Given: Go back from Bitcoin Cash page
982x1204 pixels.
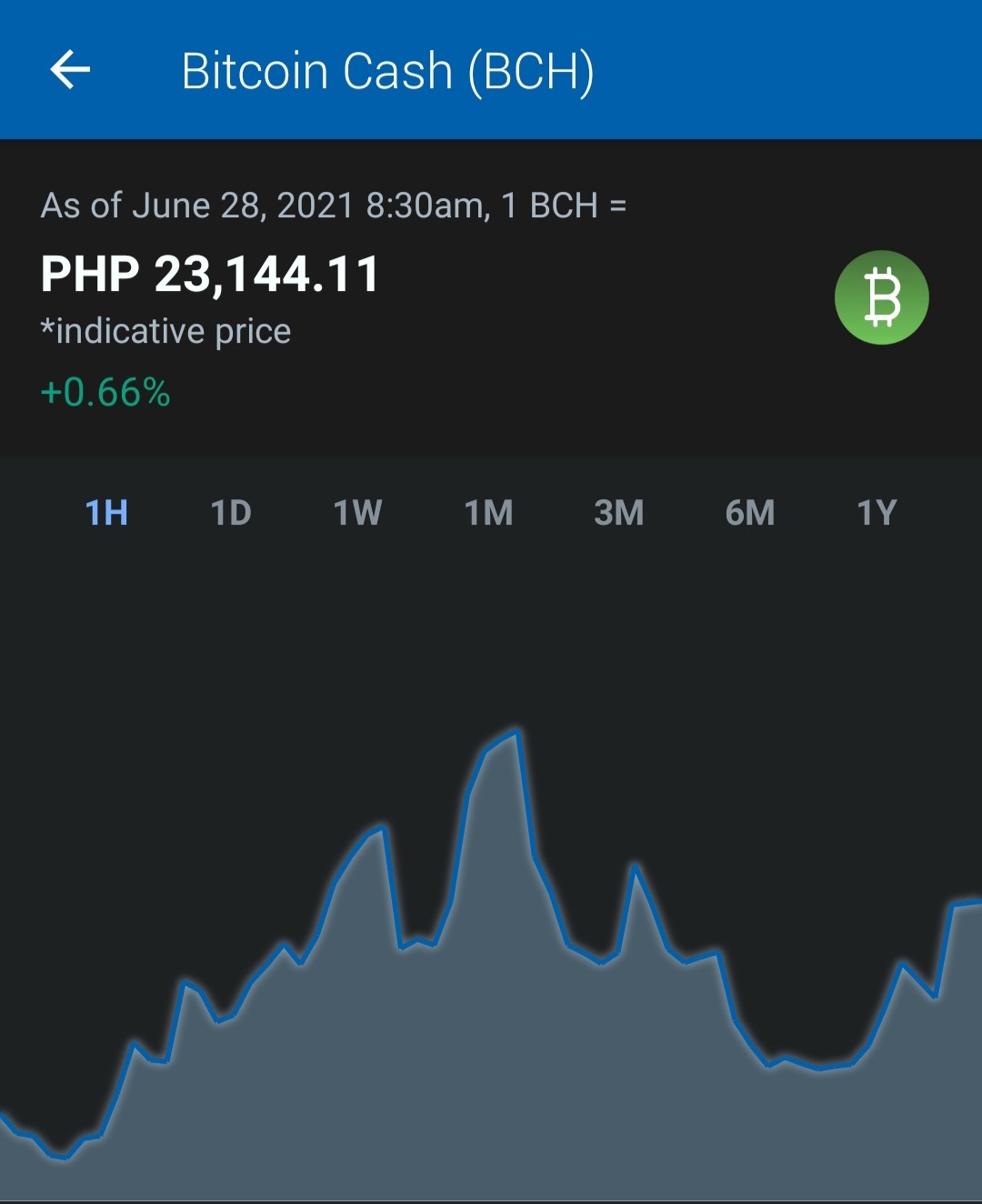Looking at the screenshot, I should click(x=70, y=70).
